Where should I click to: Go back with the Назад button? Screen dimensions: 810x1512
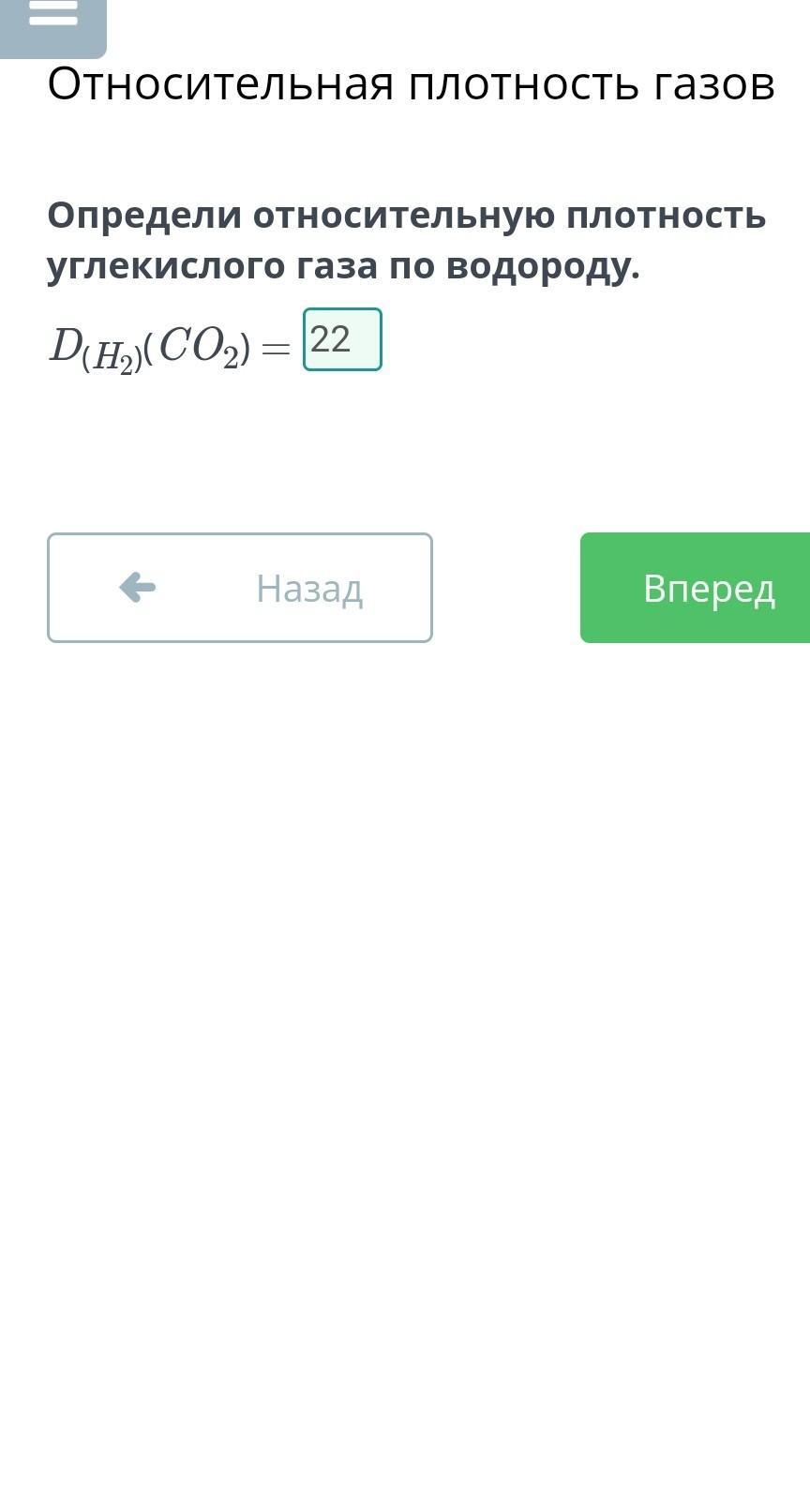[x=240, y=588]
